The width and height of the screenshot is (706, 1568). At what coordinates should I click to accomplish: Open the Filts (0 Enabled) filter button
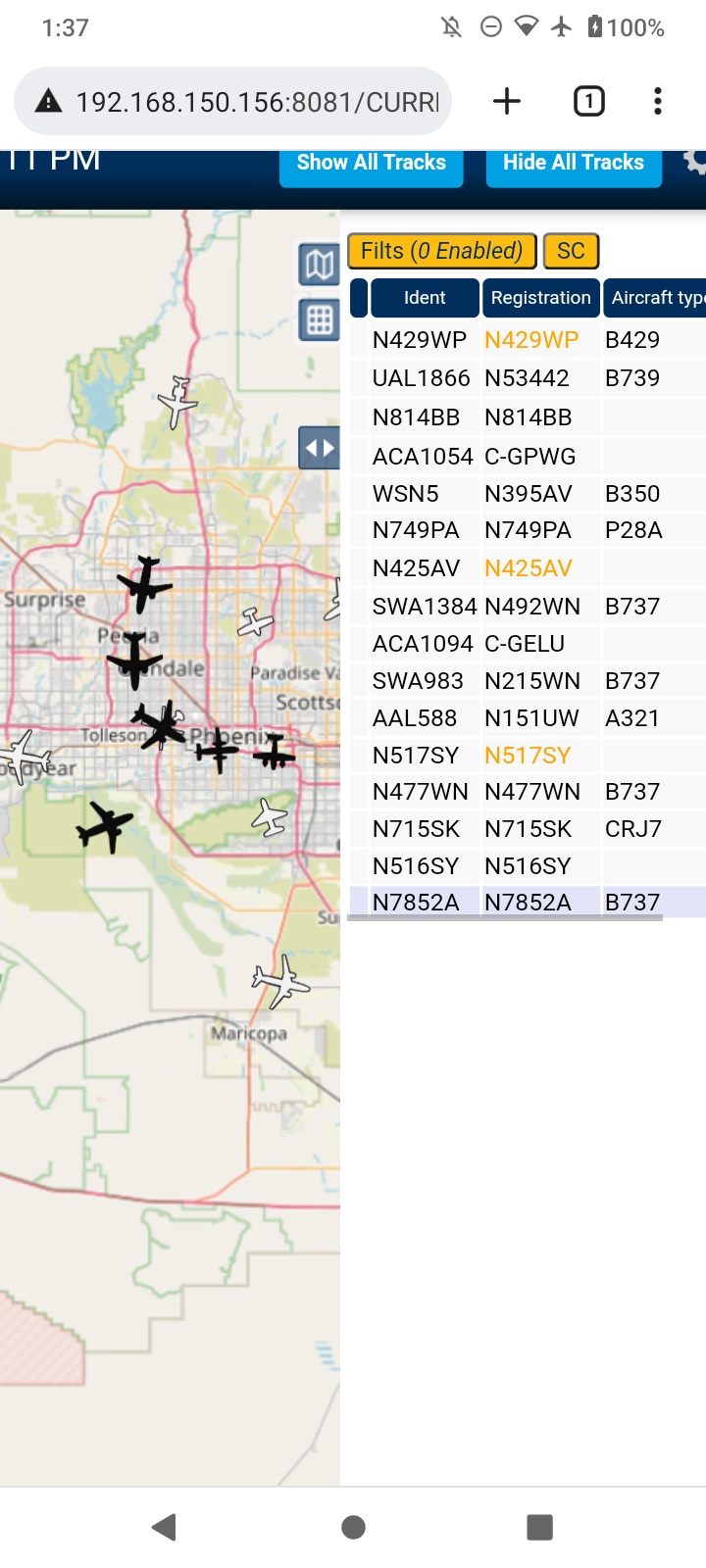(x=441, y=251)
